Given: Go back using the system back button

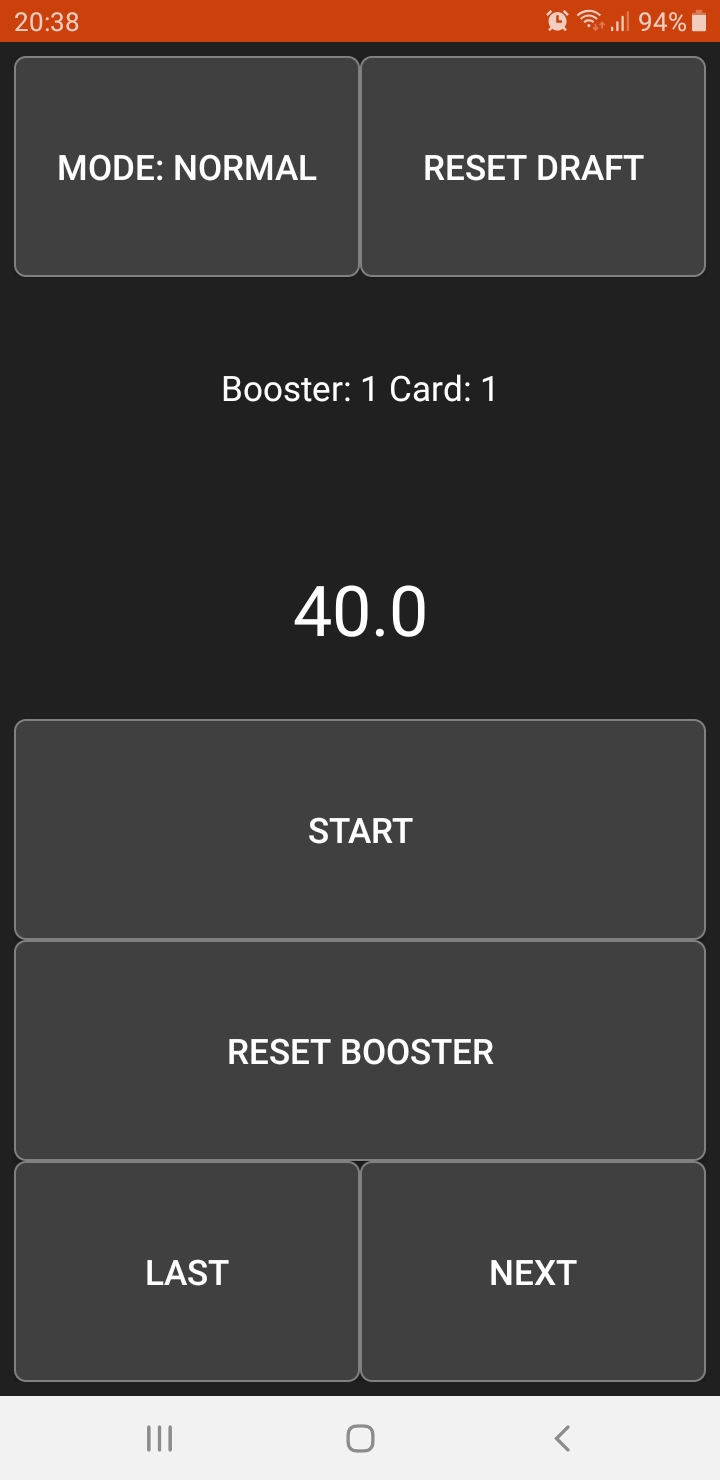Looking at the screenshot, I should tap(562, 1439).
